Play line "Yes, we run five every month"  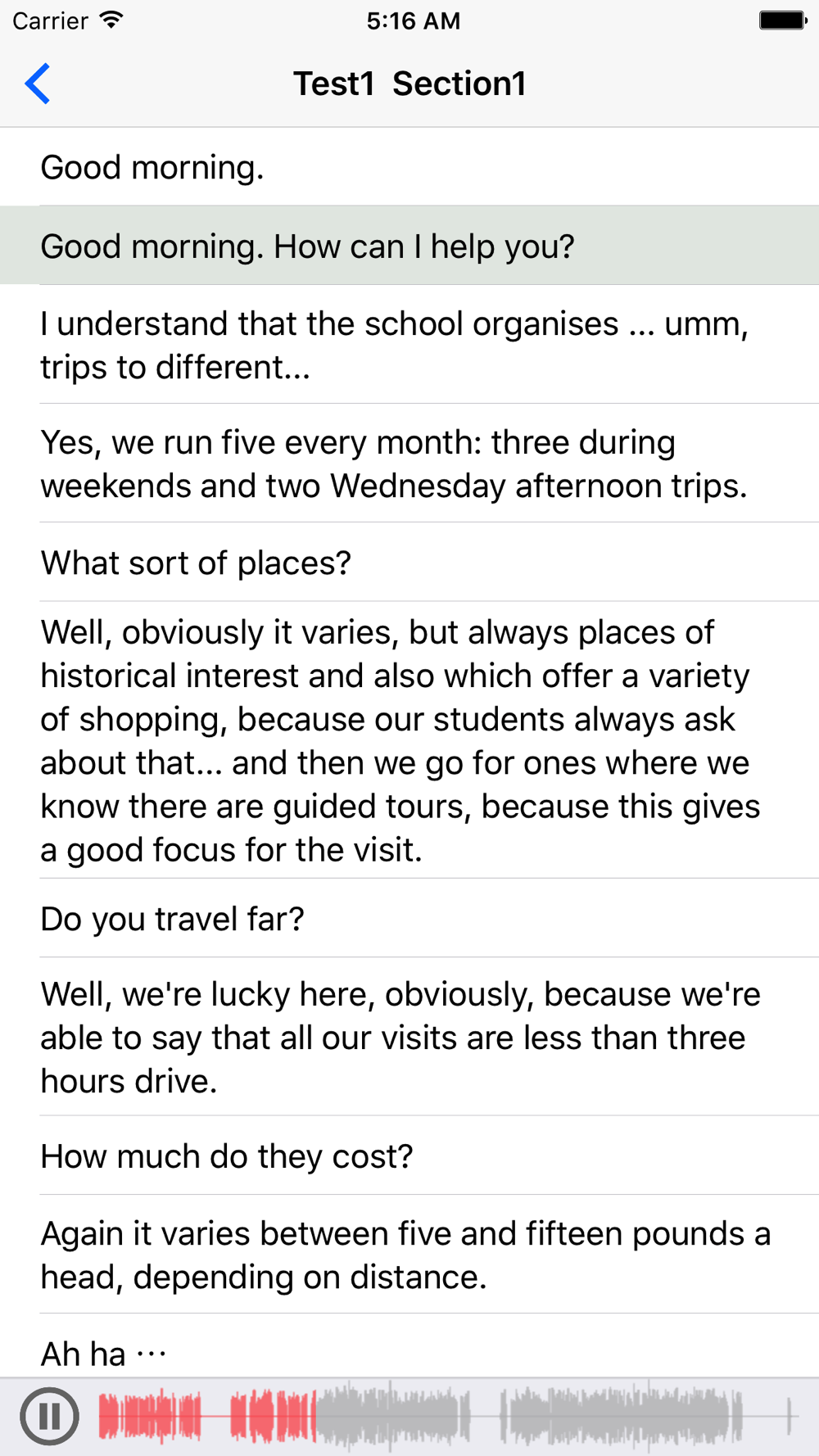tap(409, 463)
